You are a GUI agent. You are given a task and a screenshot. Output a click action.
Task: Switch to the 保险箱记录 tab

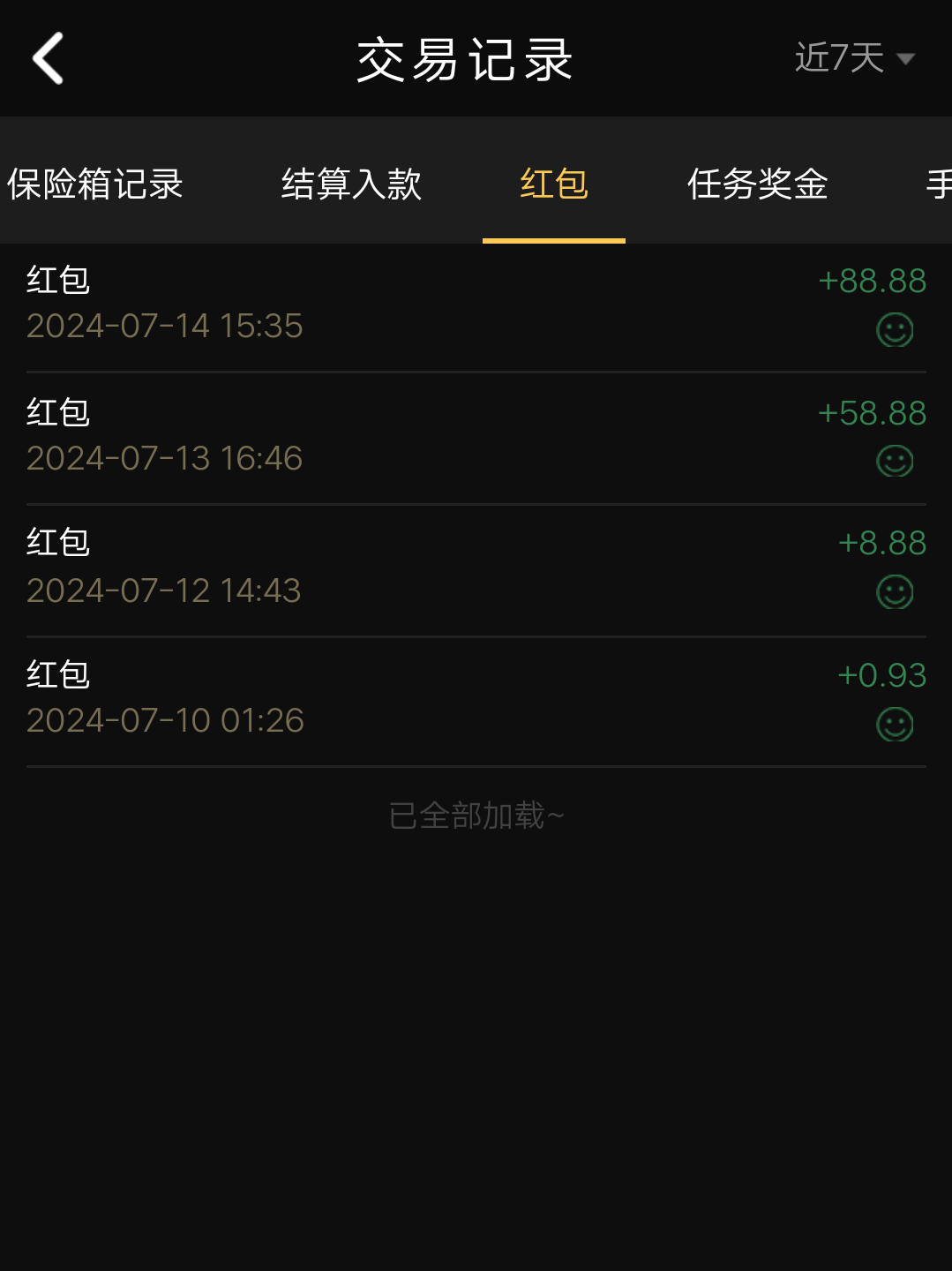pos(95,184)
